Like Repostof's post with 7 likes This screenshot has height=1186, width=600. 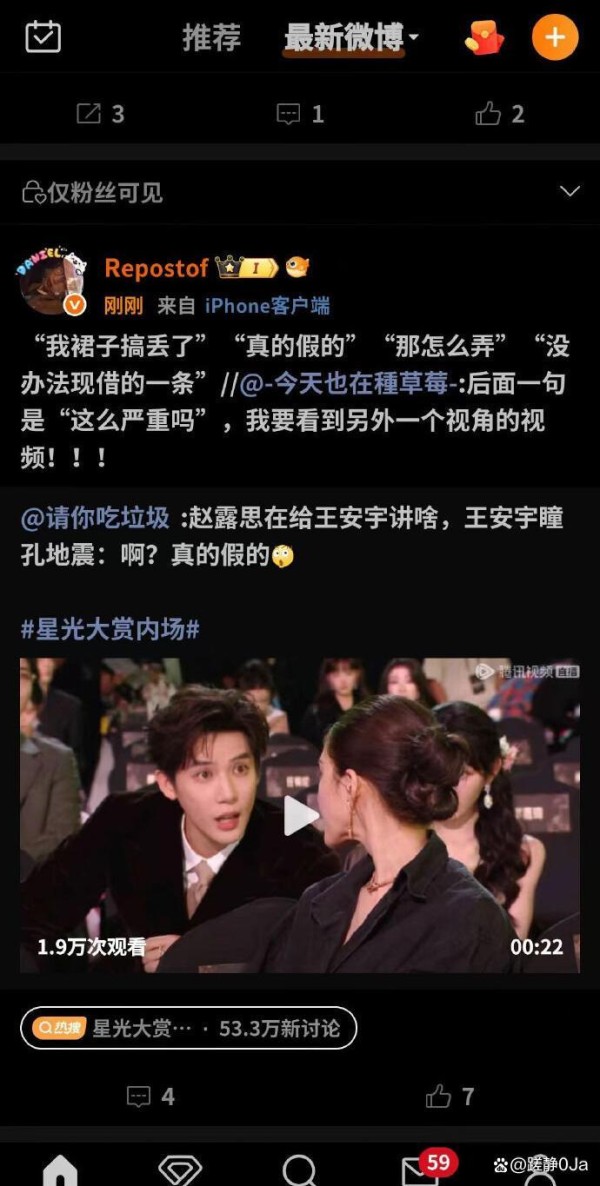click(450, 1097)
